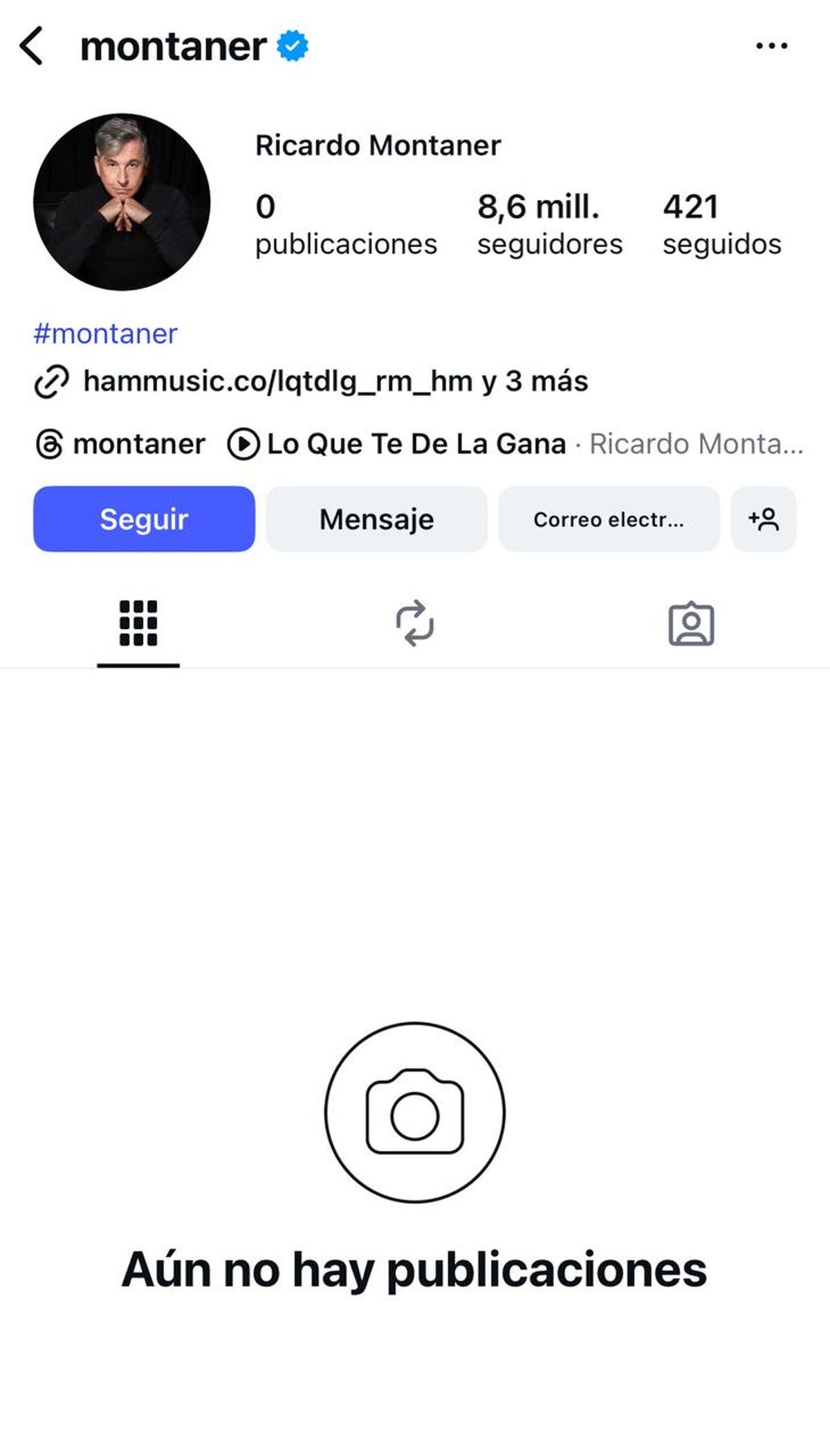The height and width of the screenshot is (1456, 830).
Task: Switch to the reposts tab
Action: pyautogui.click(x=415, y=623)
